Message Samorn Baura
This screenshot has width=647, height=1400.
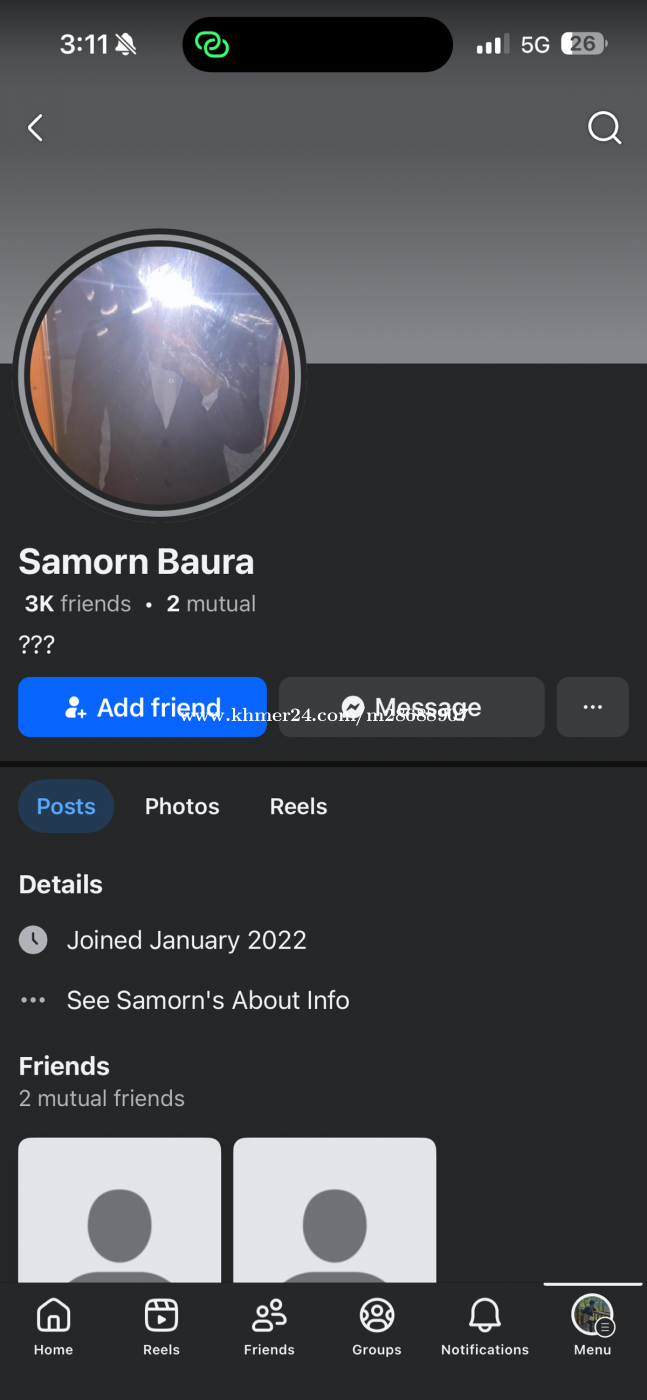(x=411, y=707)
